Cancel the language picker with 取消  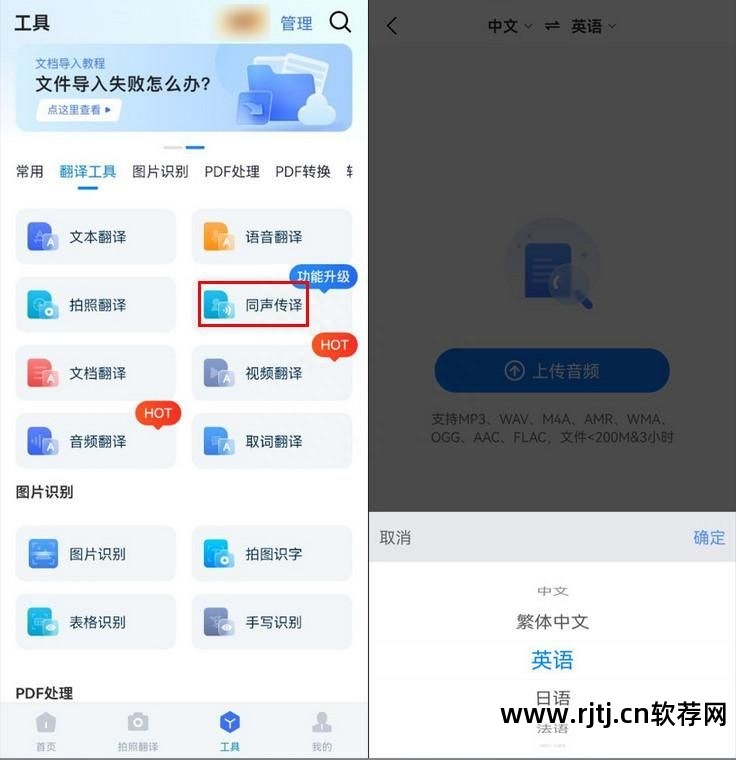point(395,538)
